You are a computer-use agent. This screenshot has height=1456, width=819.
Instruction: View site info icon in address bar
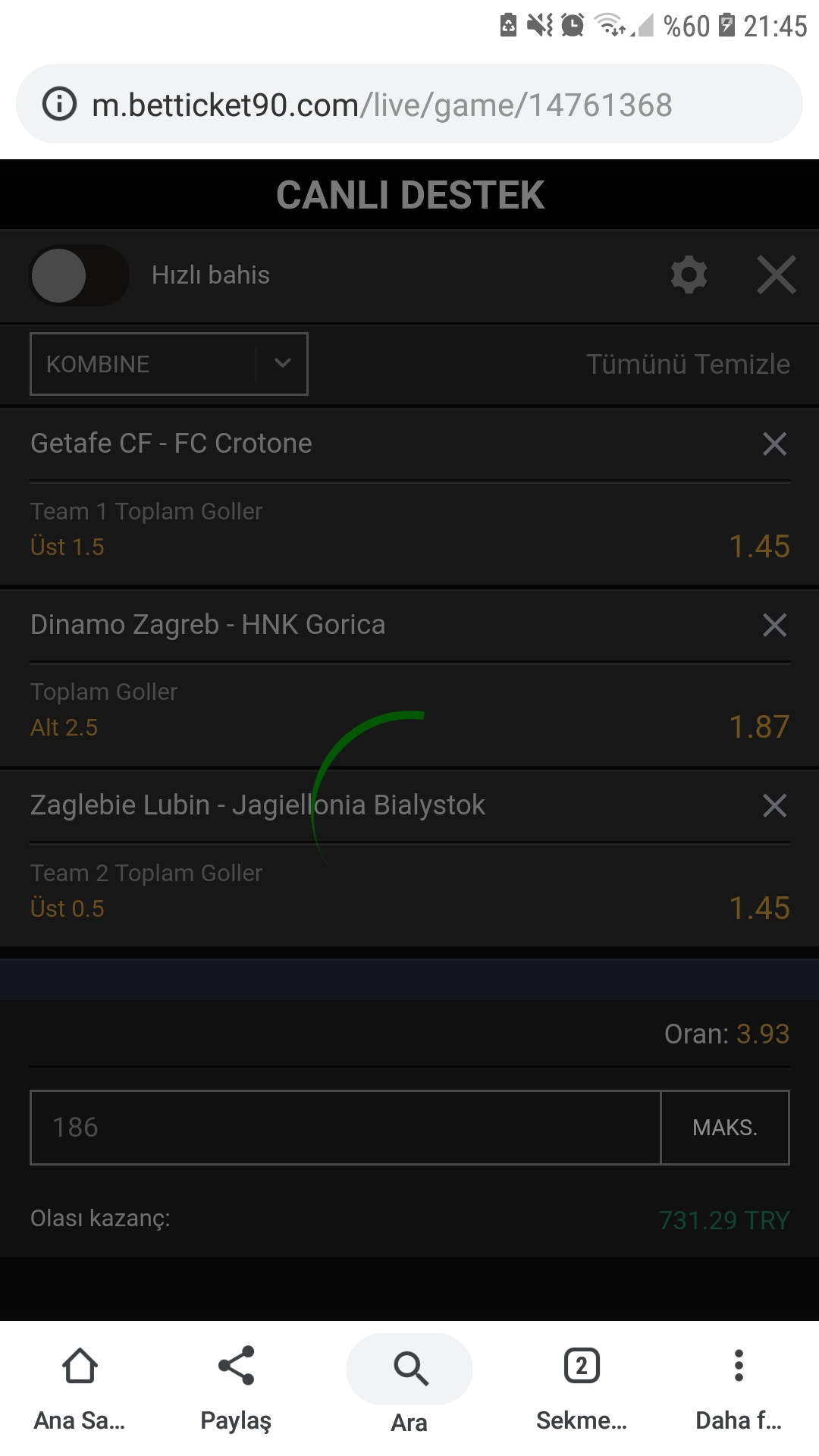(59, 104)
